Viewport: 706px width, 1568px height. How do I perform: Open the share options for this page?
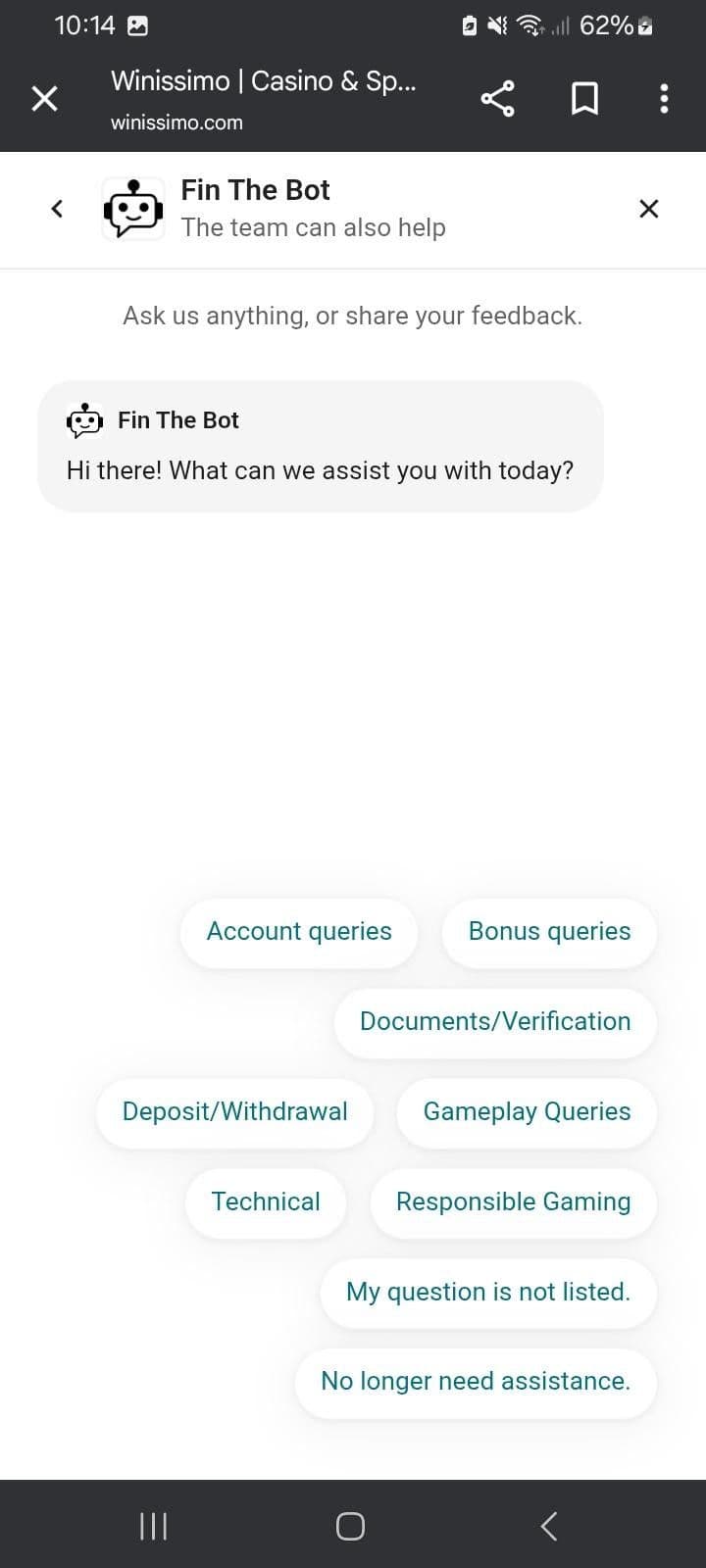tap(497, 98)
